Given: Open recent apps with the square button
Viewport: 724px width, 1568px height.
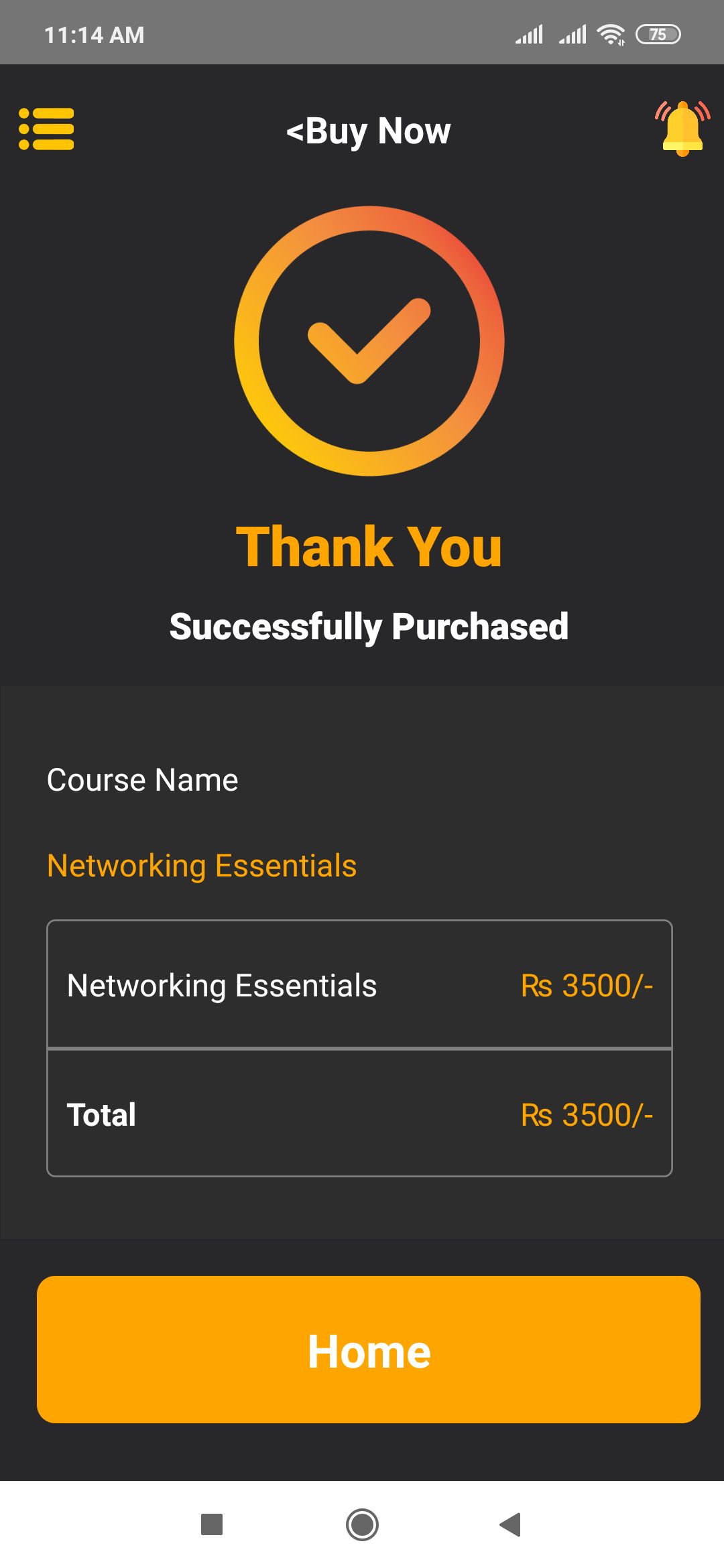Looking at the screenshot, I should tap(212, 1524).
